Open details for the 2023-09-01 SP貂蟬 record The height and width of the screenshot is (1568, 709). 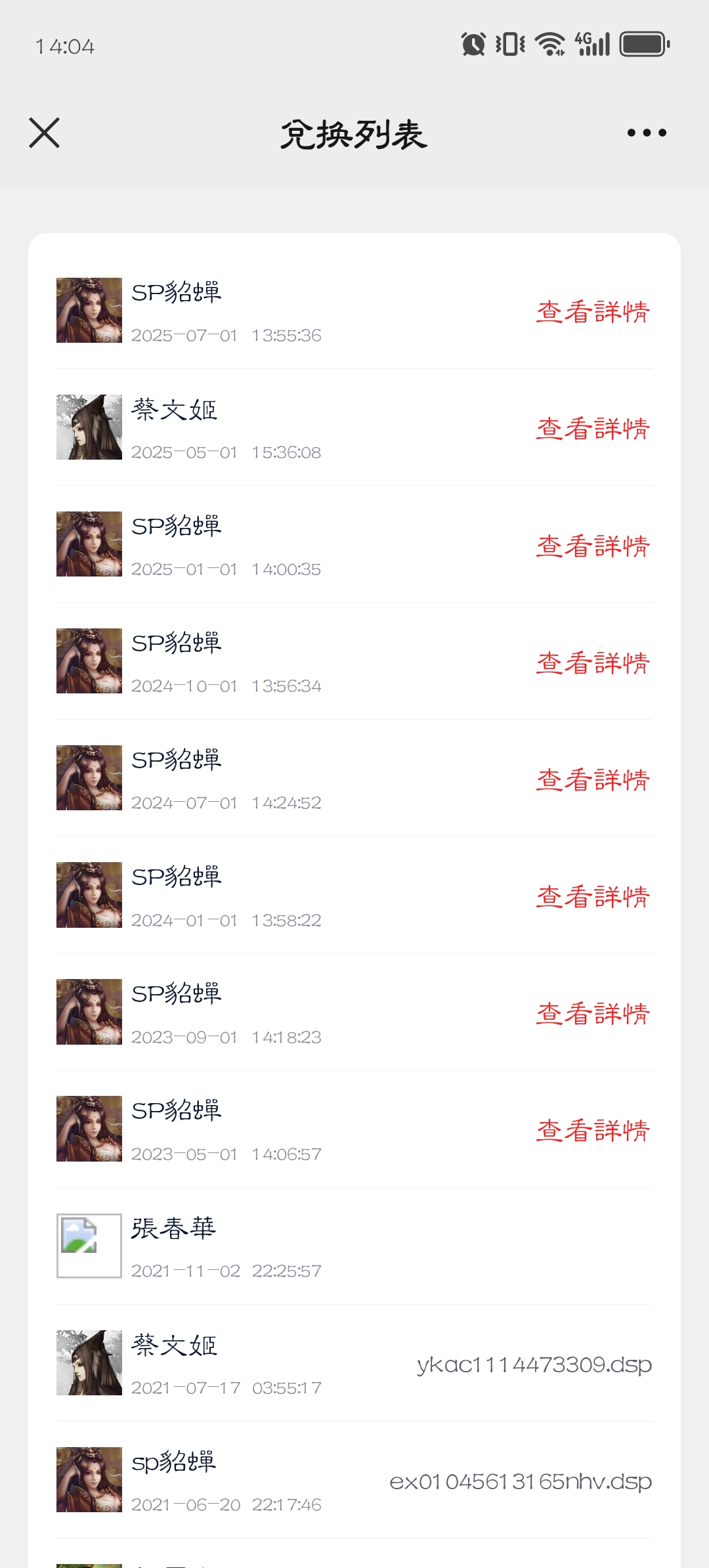pos(592,1013)
